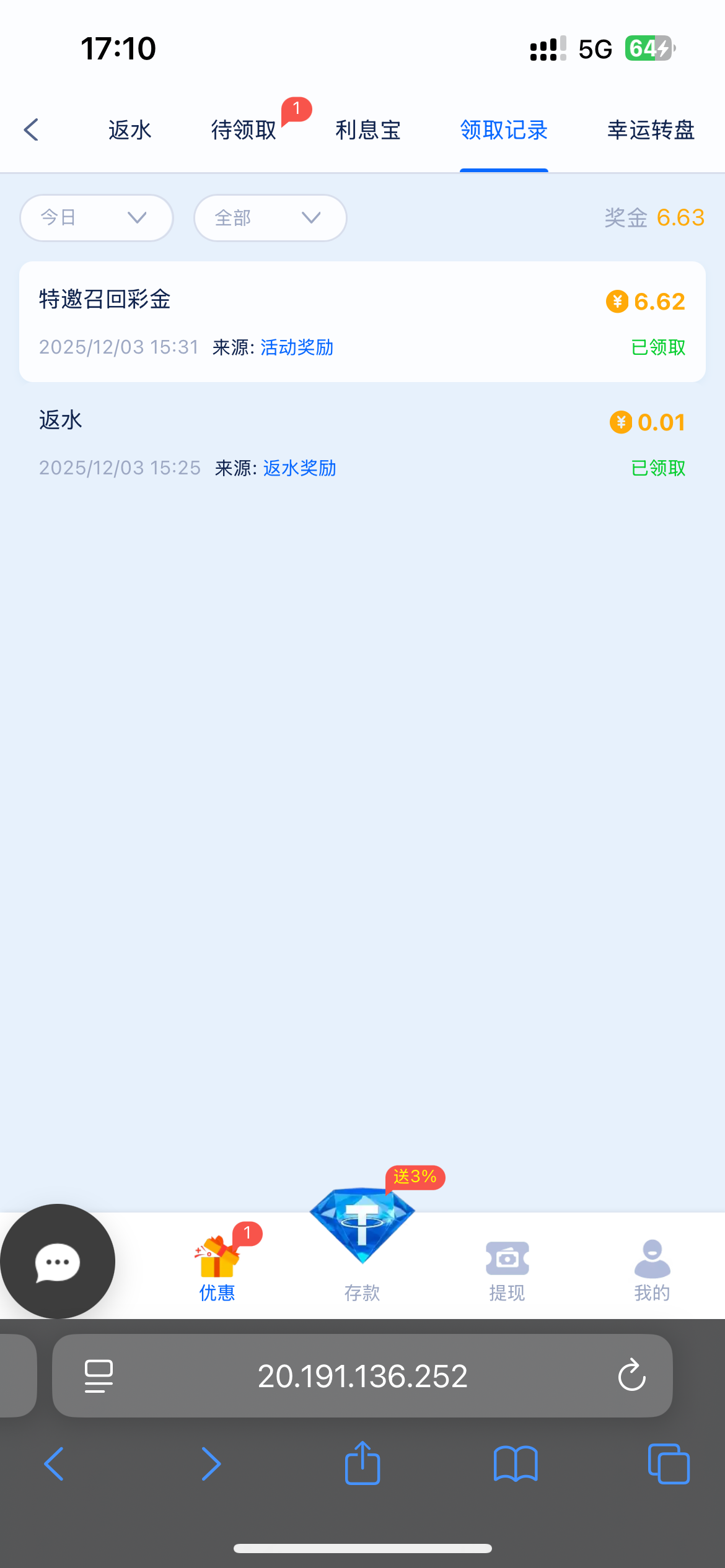Expand the 全部 type filter dropdown
Screen dimensions: 725x1568
[270, 217]
